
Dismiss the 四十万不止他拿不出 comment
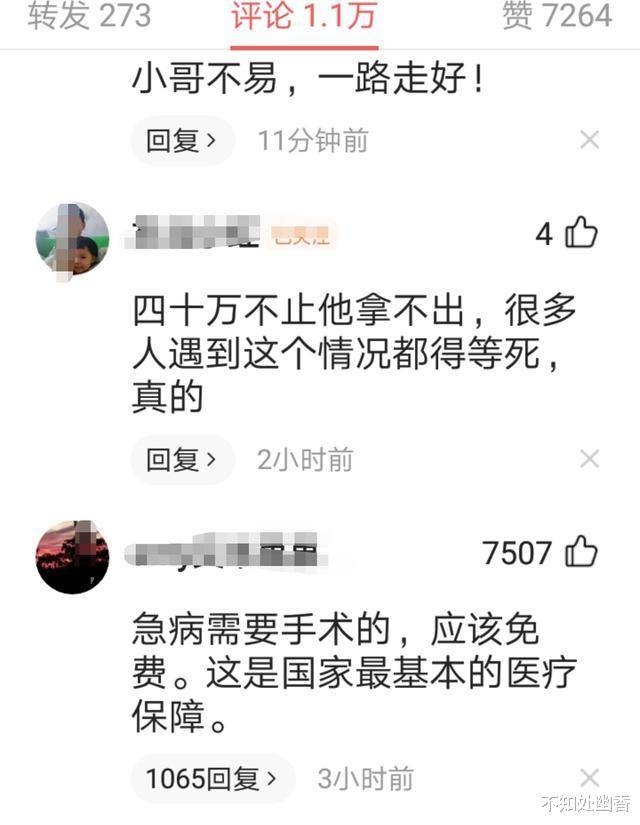[590, 459]
